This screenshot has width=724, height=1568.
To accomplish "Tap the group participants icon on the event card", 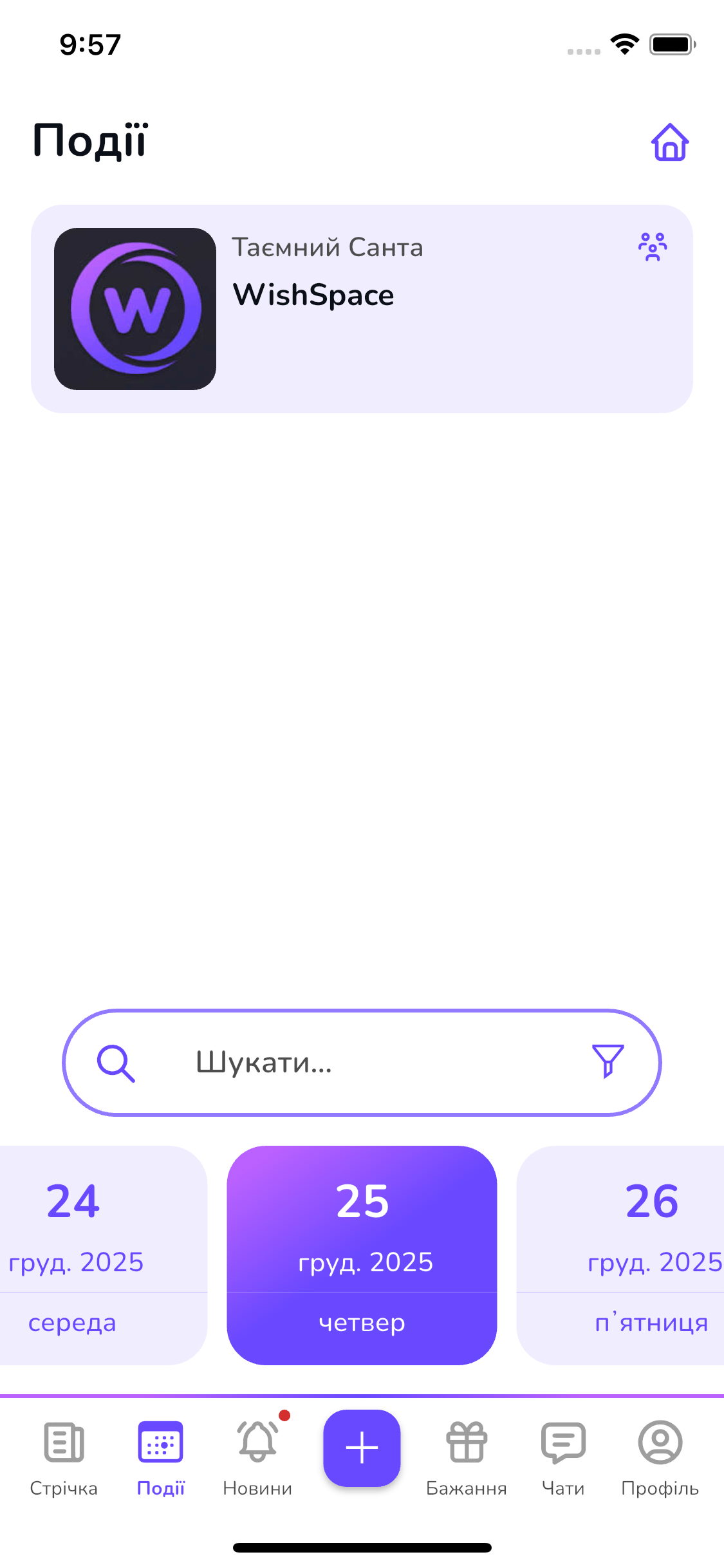I will point(653,247).
